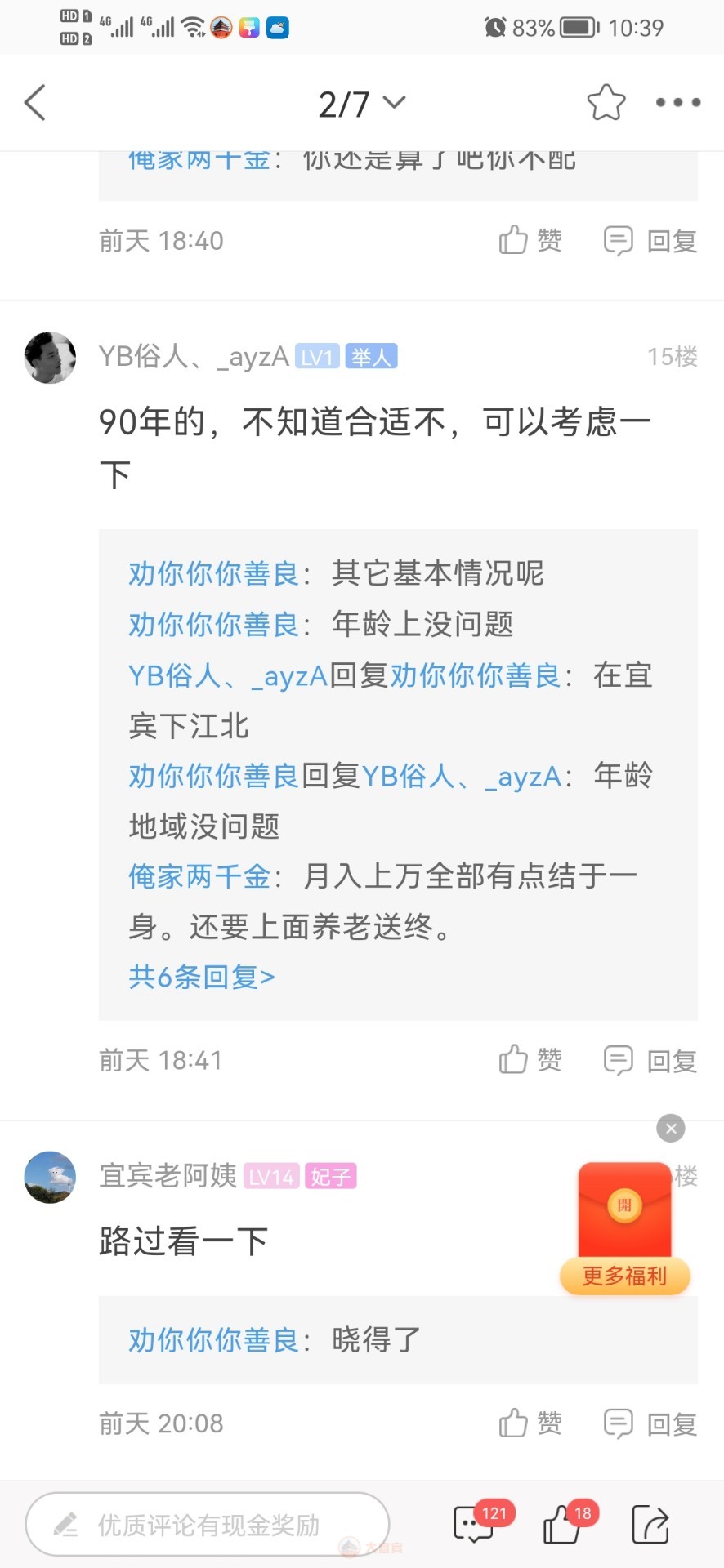Open the 2/7 page selector dropdown
Image resolution: width=724 pixels, height=1568 pixels.
361,104
